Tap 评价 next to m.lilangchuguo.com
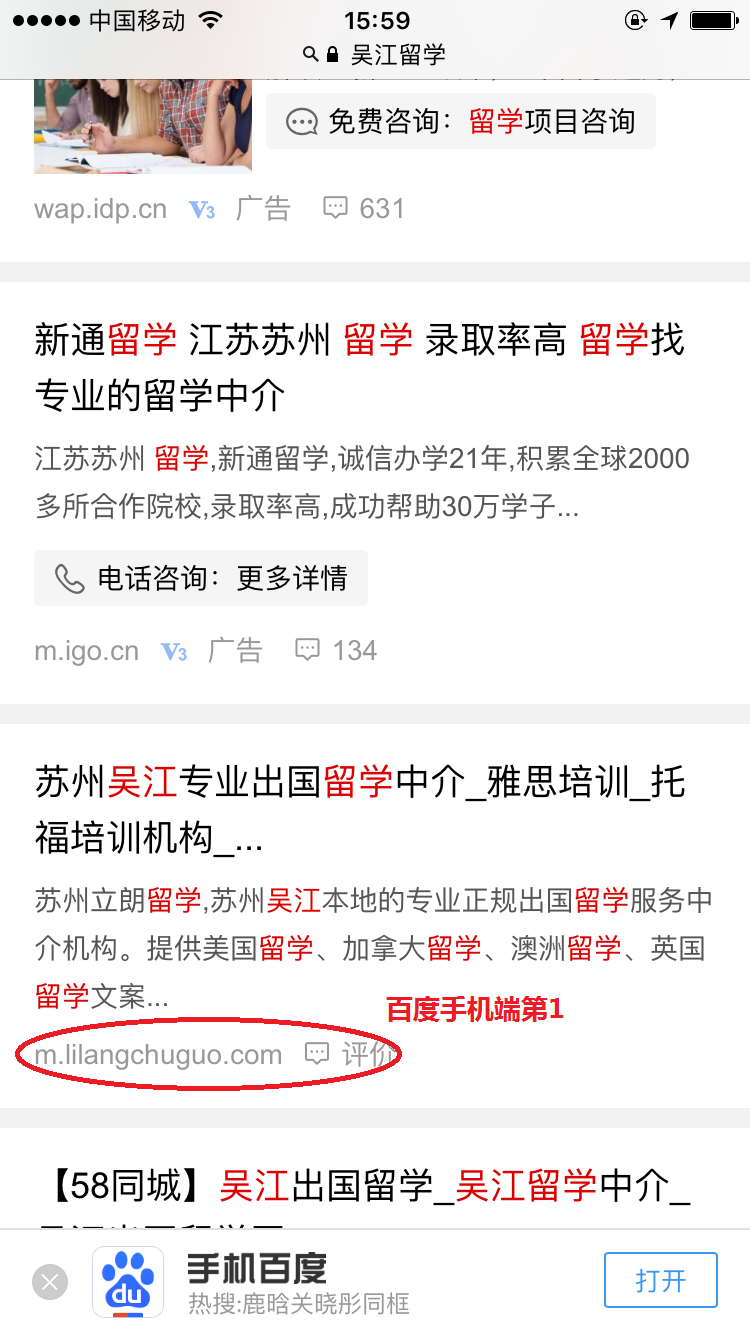750x1334 pixels. 350,1054
